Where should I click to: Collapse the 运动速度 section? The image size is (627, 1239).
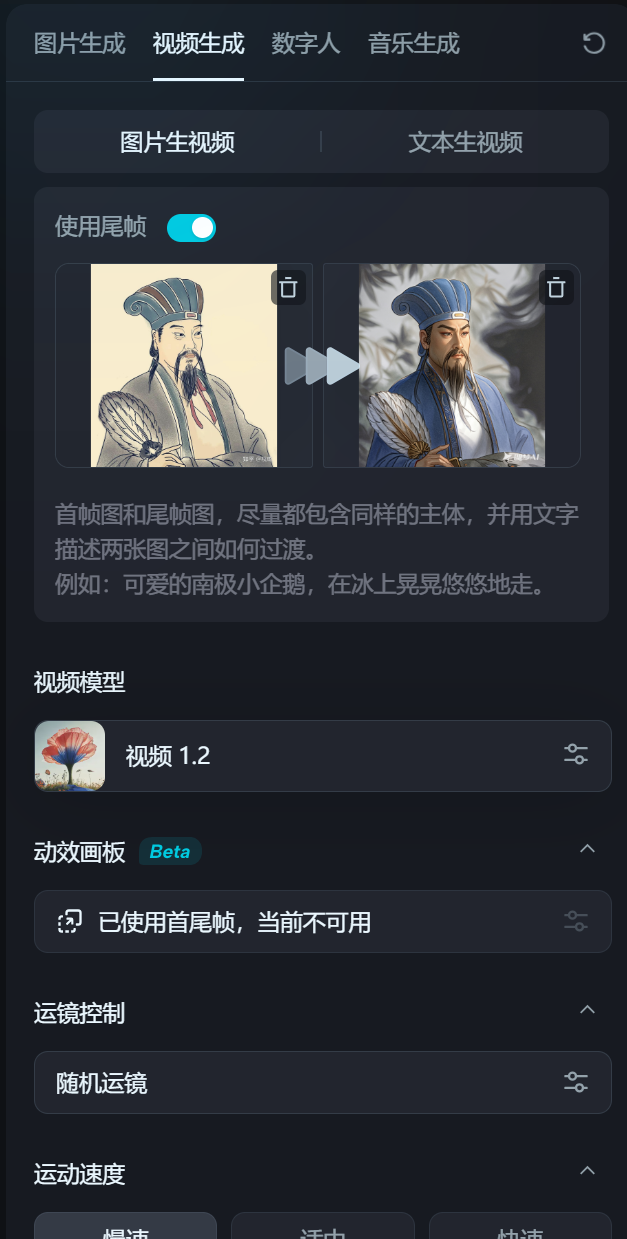(x=588, y=1171)
